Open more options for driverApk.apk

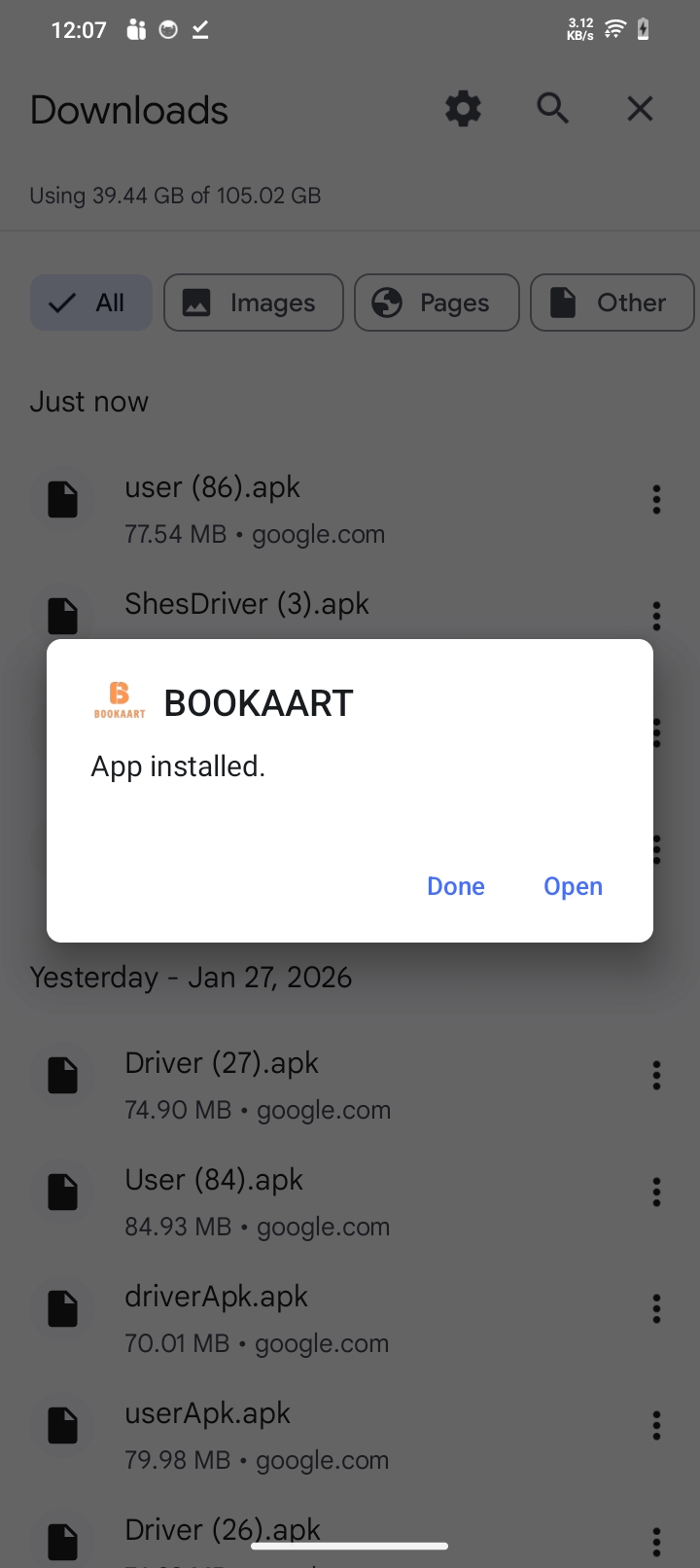(656, 1309)
